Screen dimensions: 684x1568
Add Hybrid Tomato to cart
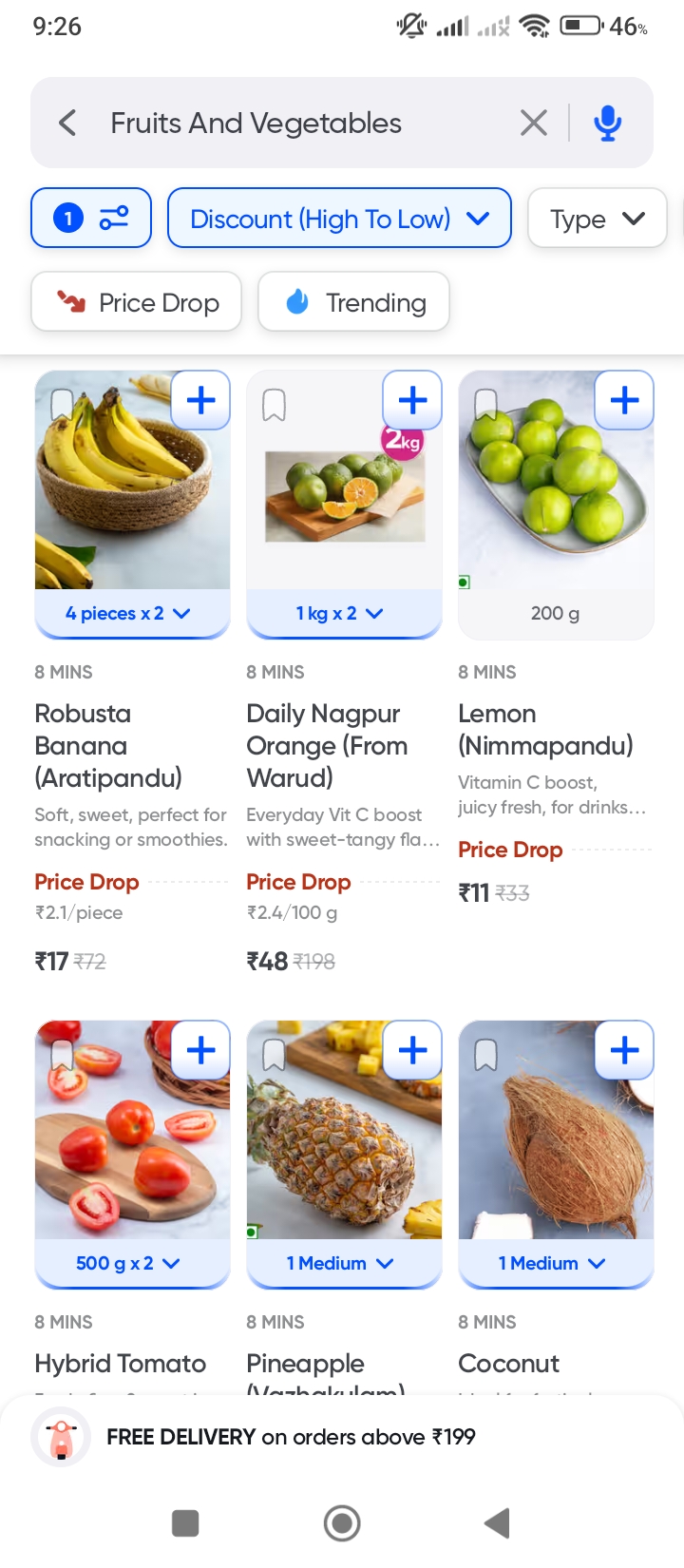click(x=201, y=1050)
